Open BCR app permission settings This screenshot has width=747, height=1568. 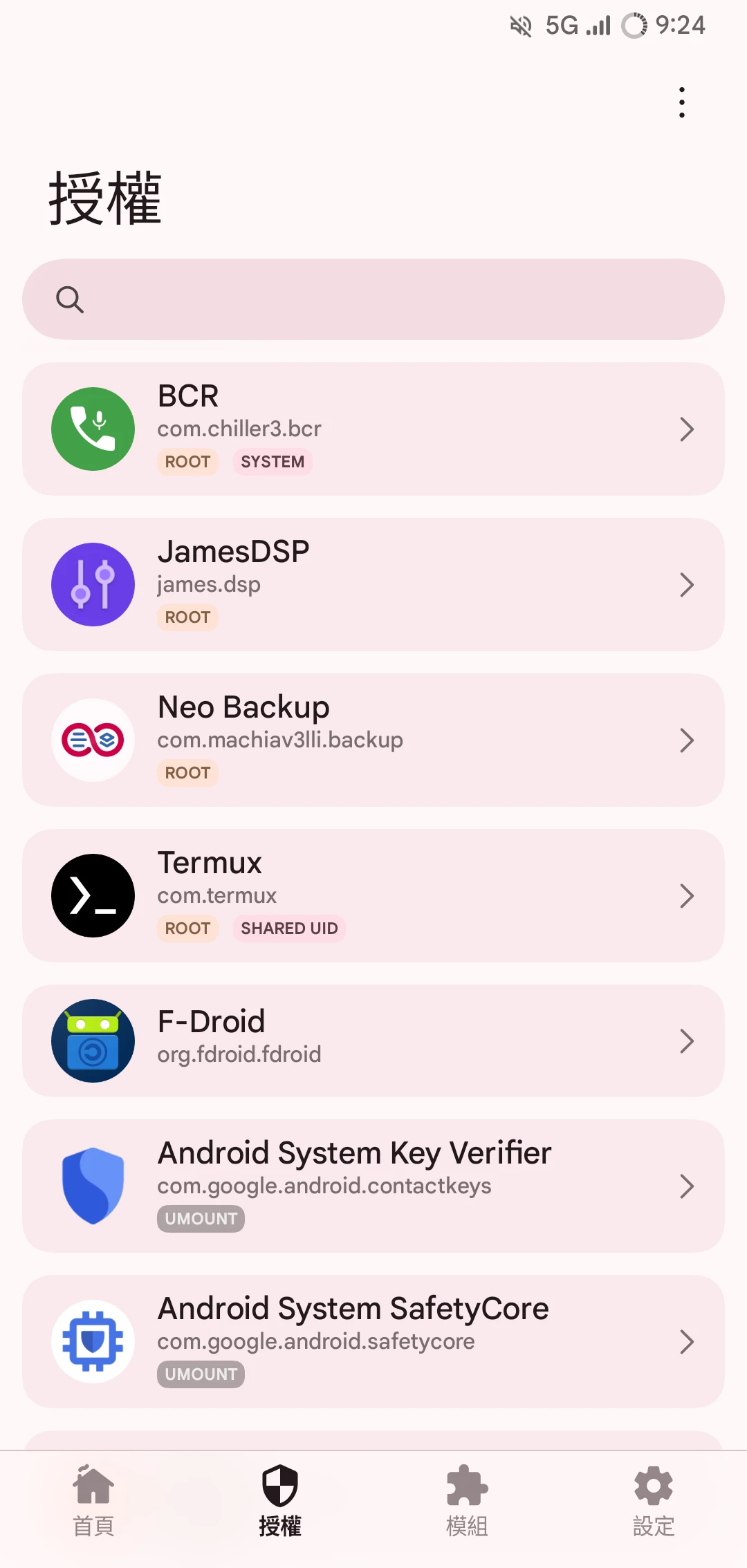[x=373, y=429]
